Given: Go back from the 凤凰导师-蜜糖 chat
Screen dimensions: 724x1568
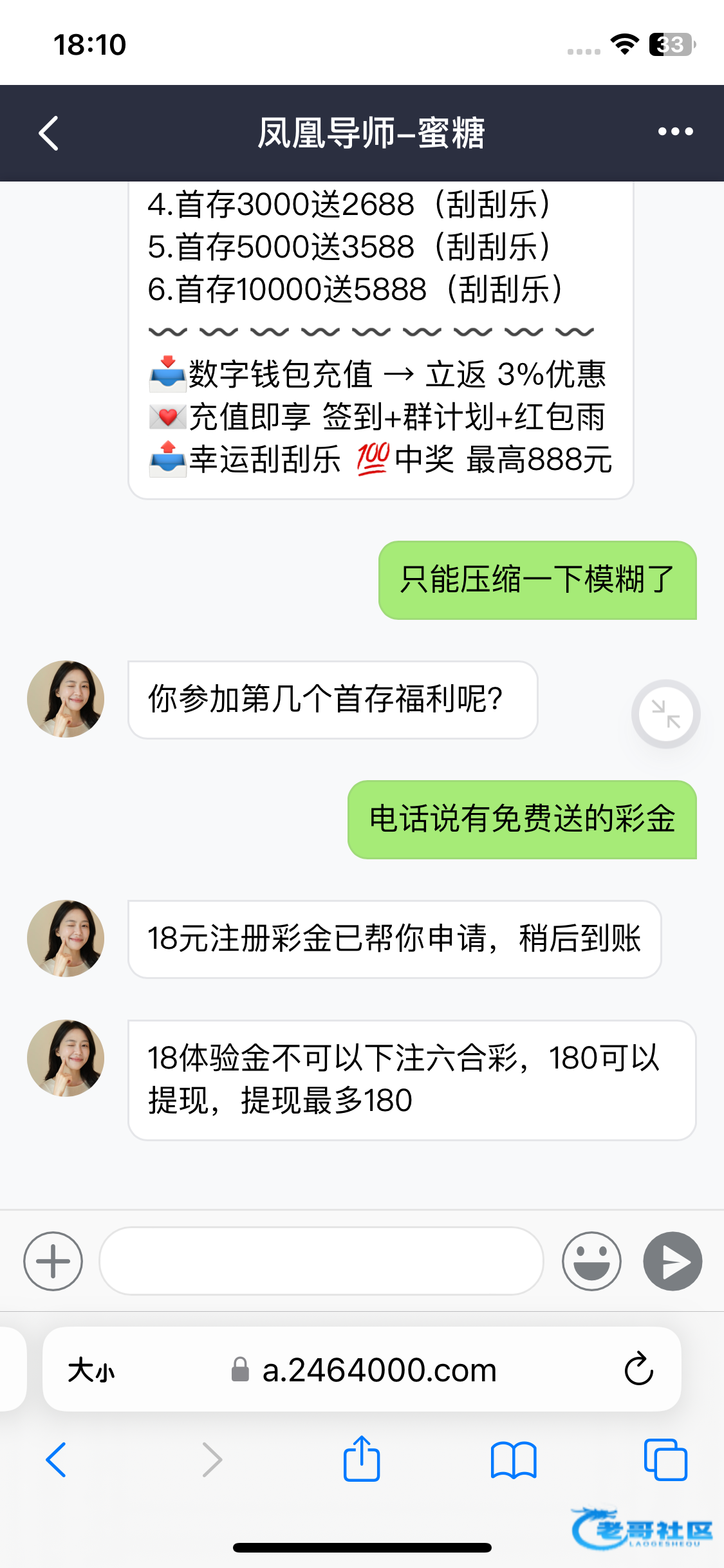Looking at the screenshot, I should [x=49, y=133].
